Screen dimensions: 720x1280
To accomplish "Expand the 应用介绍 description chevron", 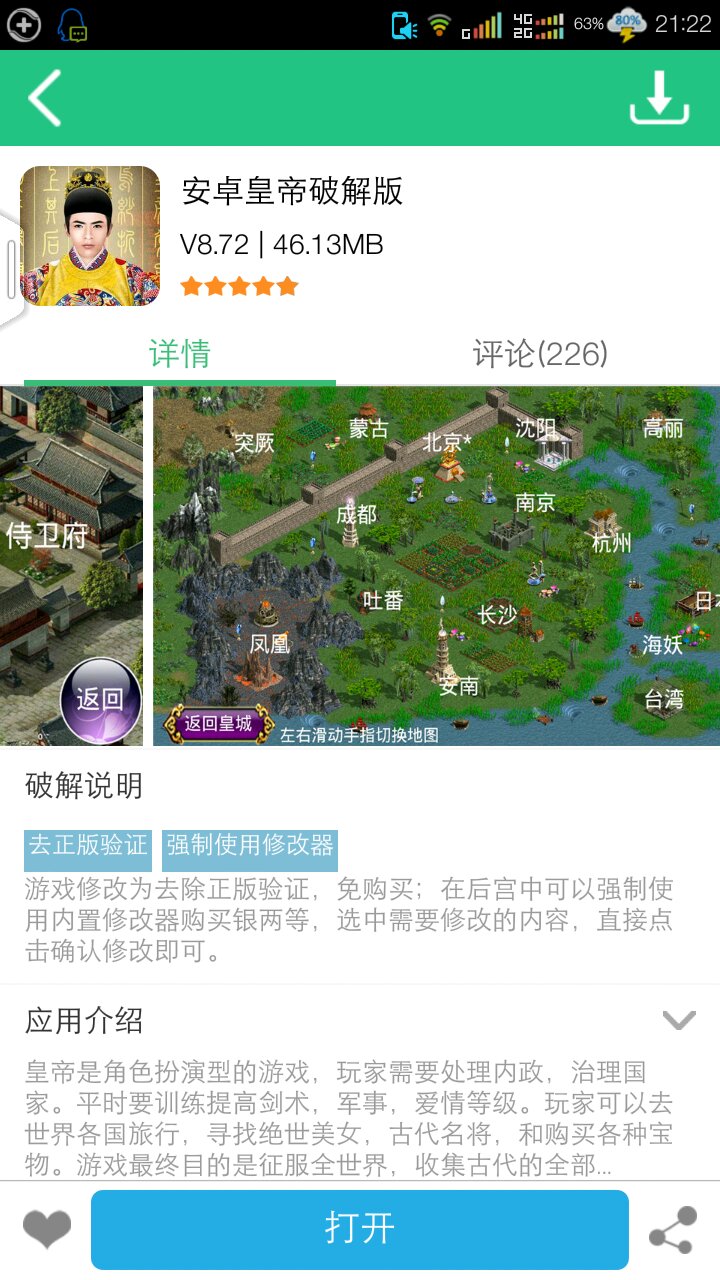I will pos(679,1020).
